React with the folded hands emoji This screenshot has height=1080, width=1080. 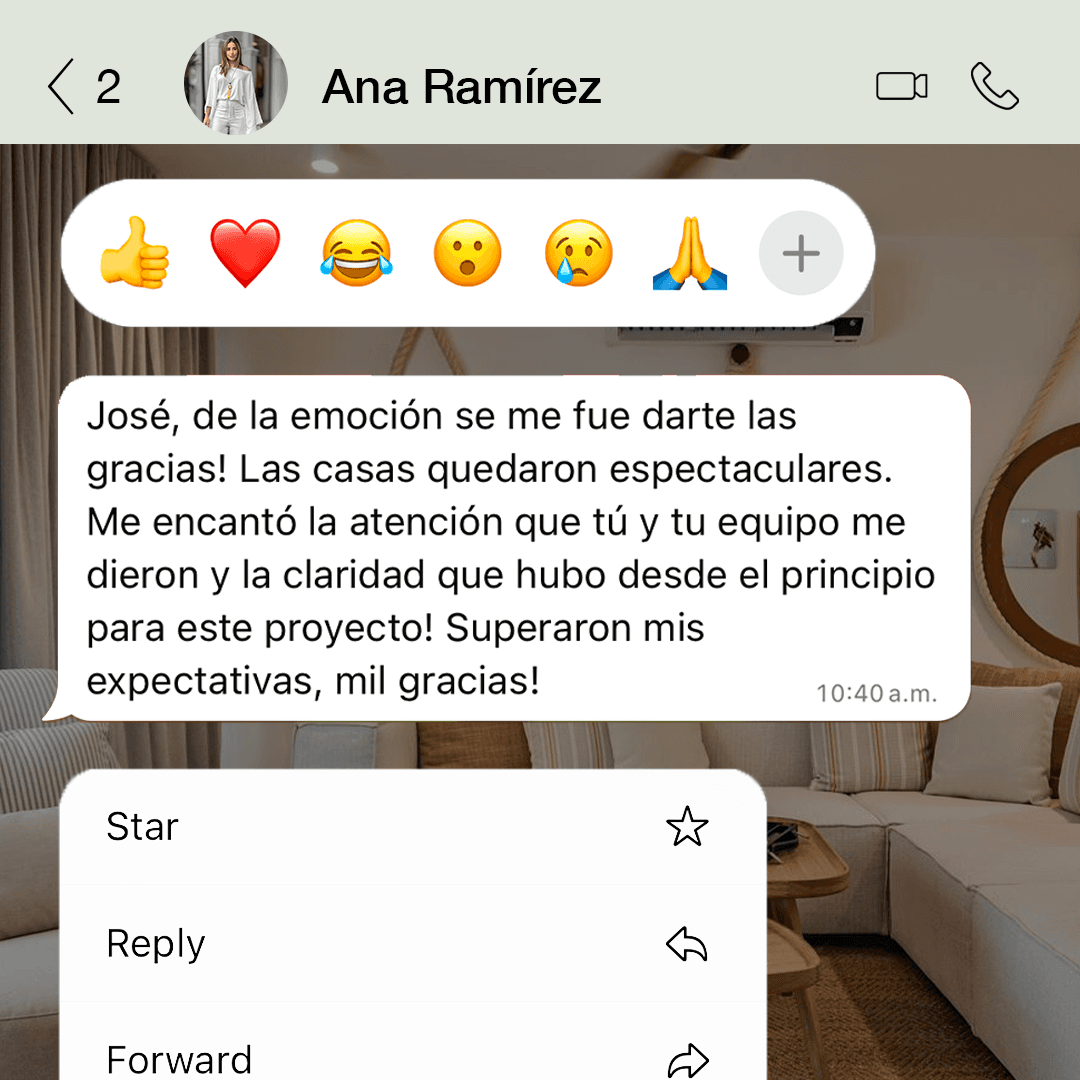coord(690,254)
